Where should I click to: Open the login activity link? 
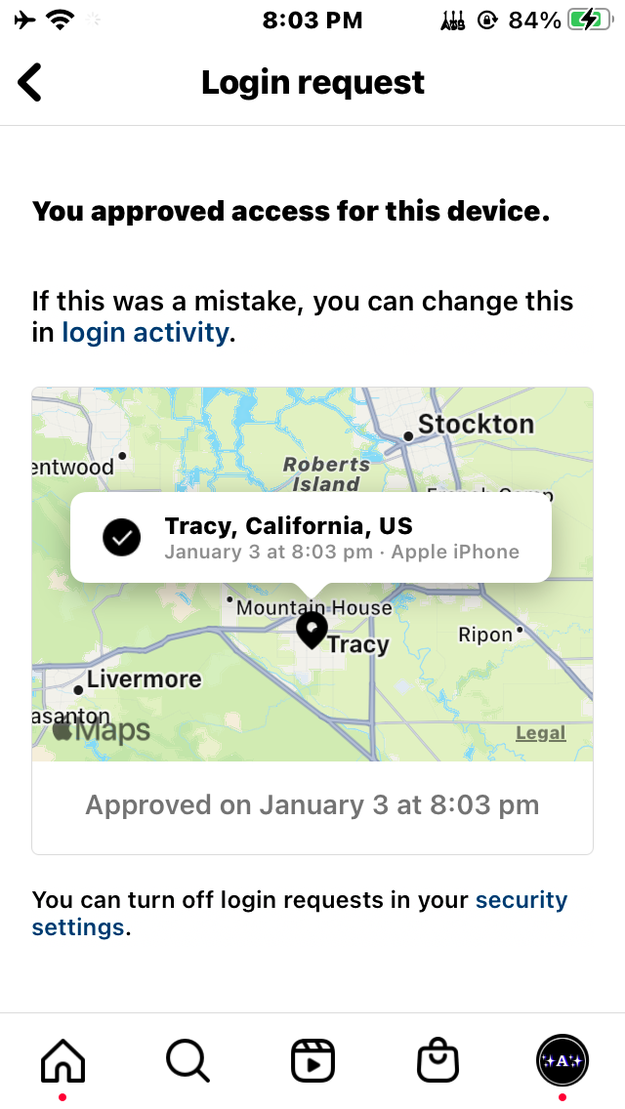tap(145, 332)
